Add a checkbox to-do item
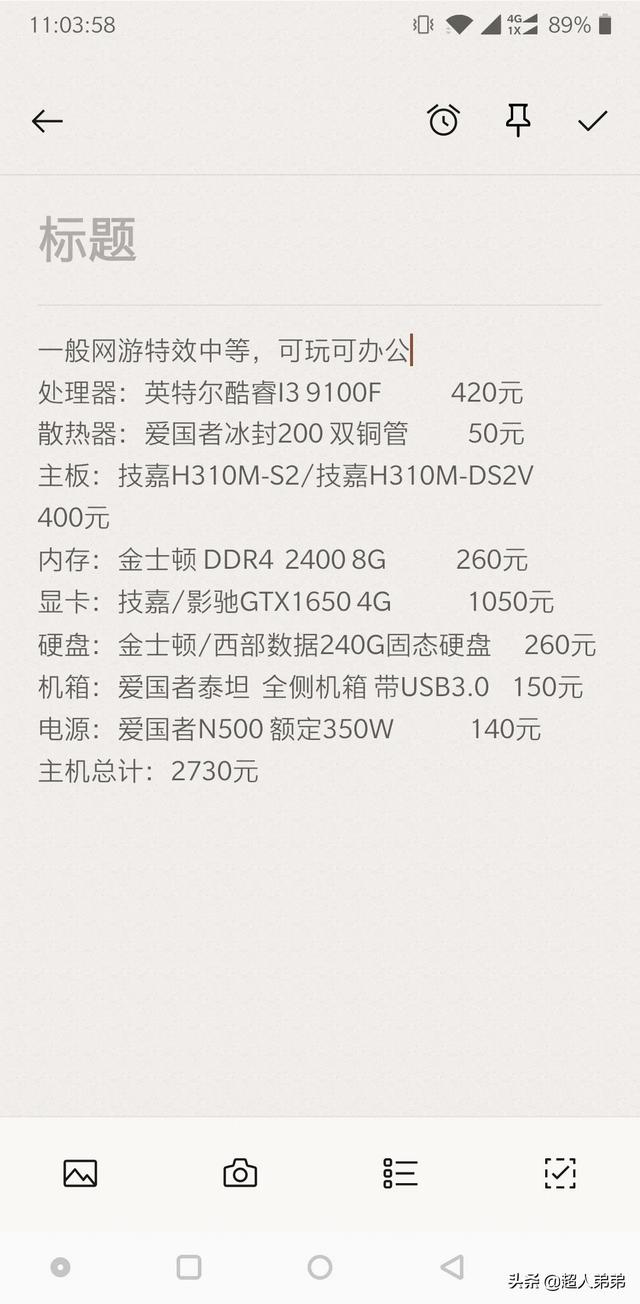 pos(560,1173)
